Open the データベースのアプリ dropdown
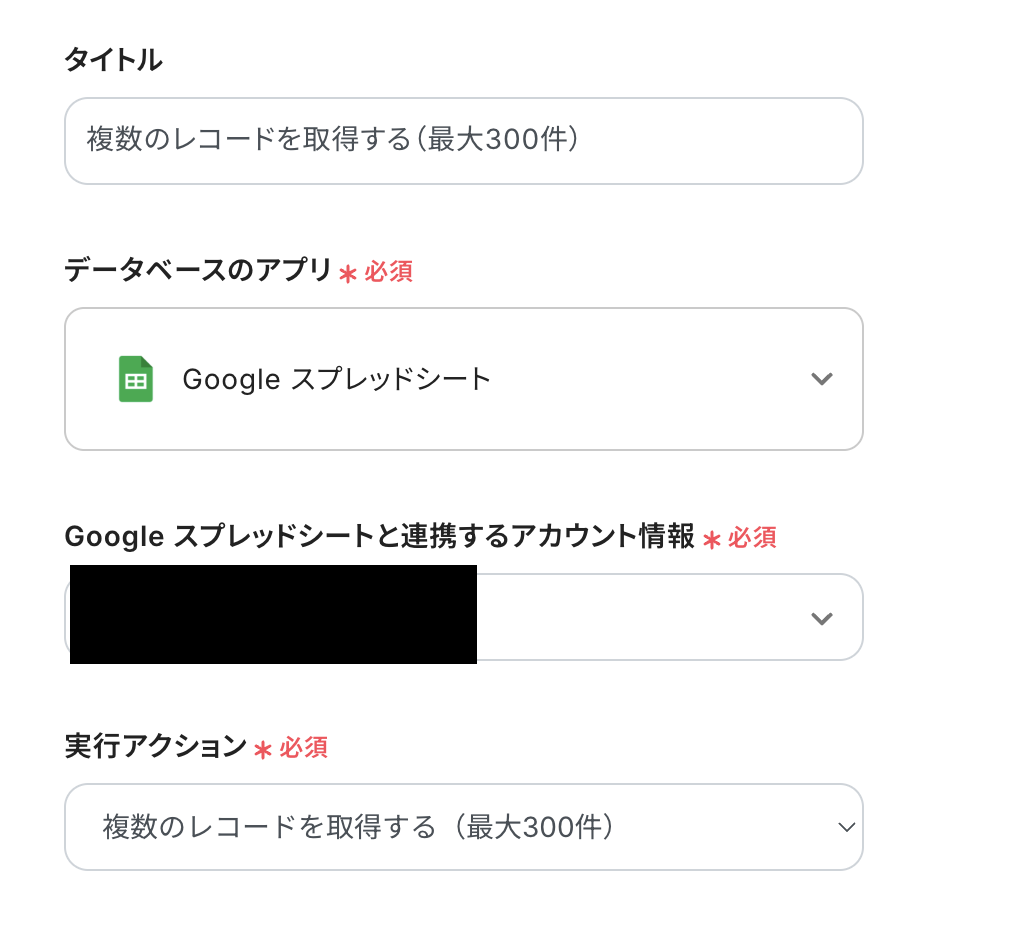This screenshot has width=1022, height=938. click(463, 379)
